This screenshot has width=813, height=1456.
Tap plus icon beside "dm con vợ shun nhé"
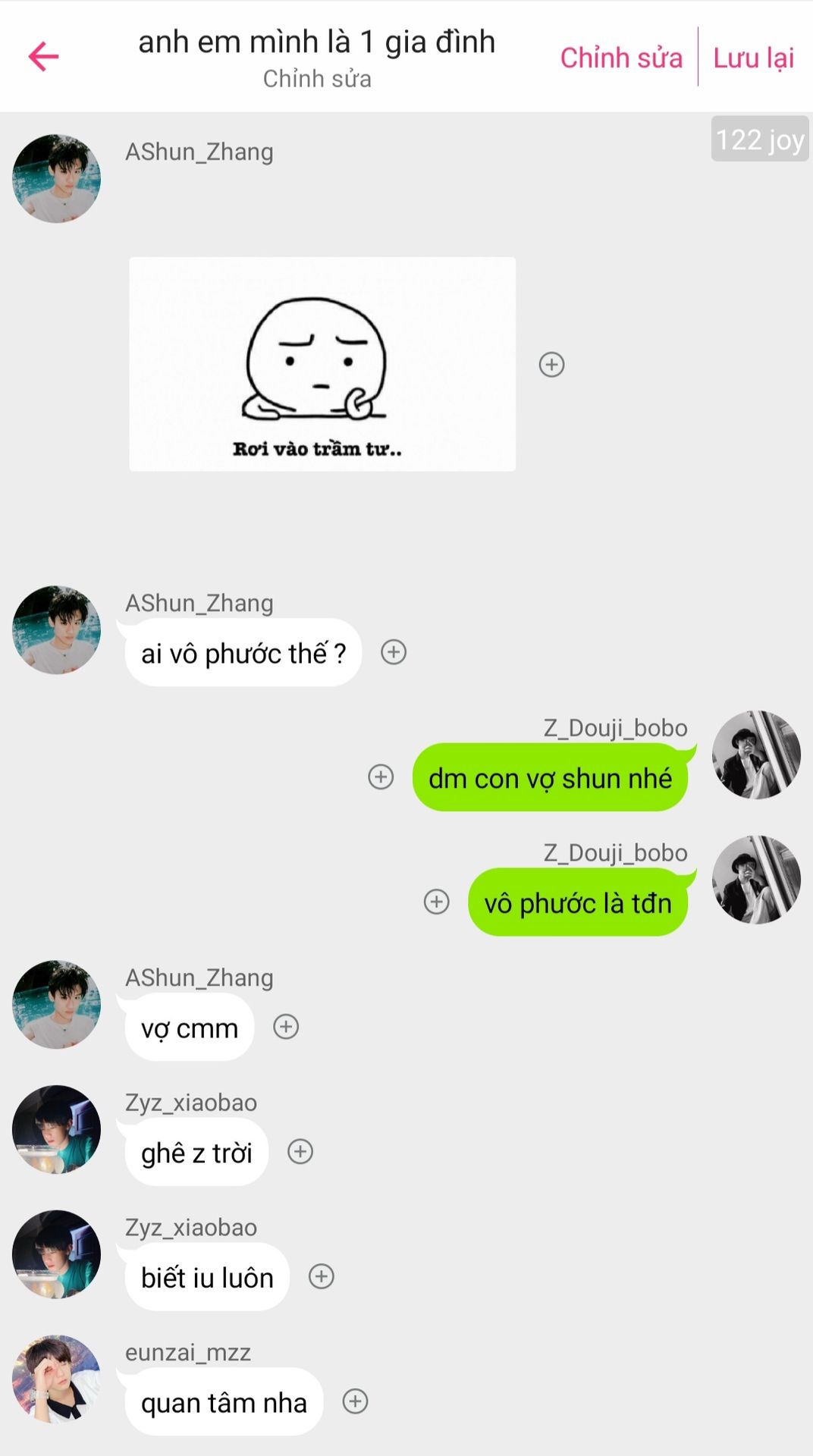[381, 777]
